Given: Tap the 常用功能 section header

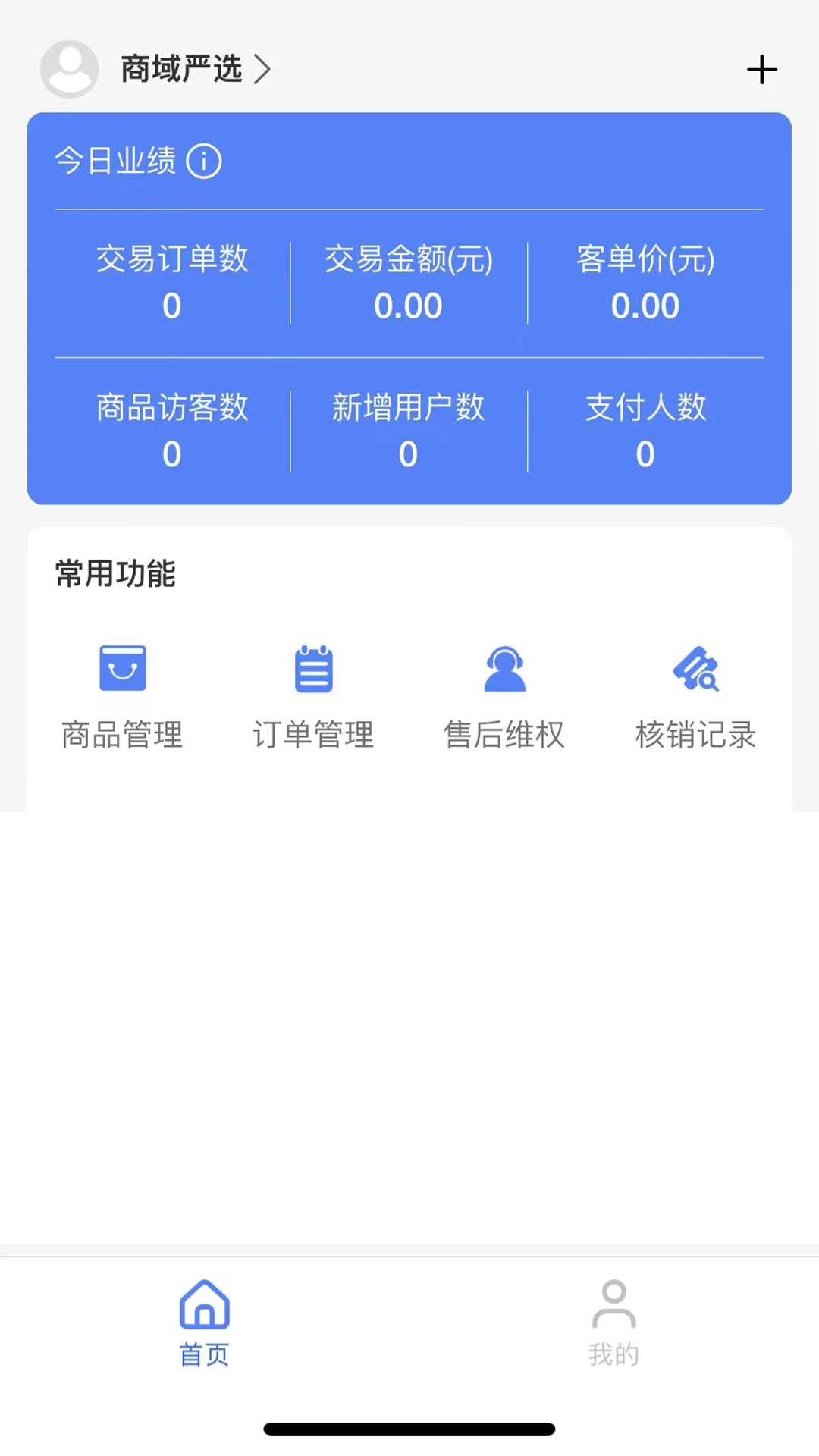Looking at the screenshot, I should pos(115,574).
